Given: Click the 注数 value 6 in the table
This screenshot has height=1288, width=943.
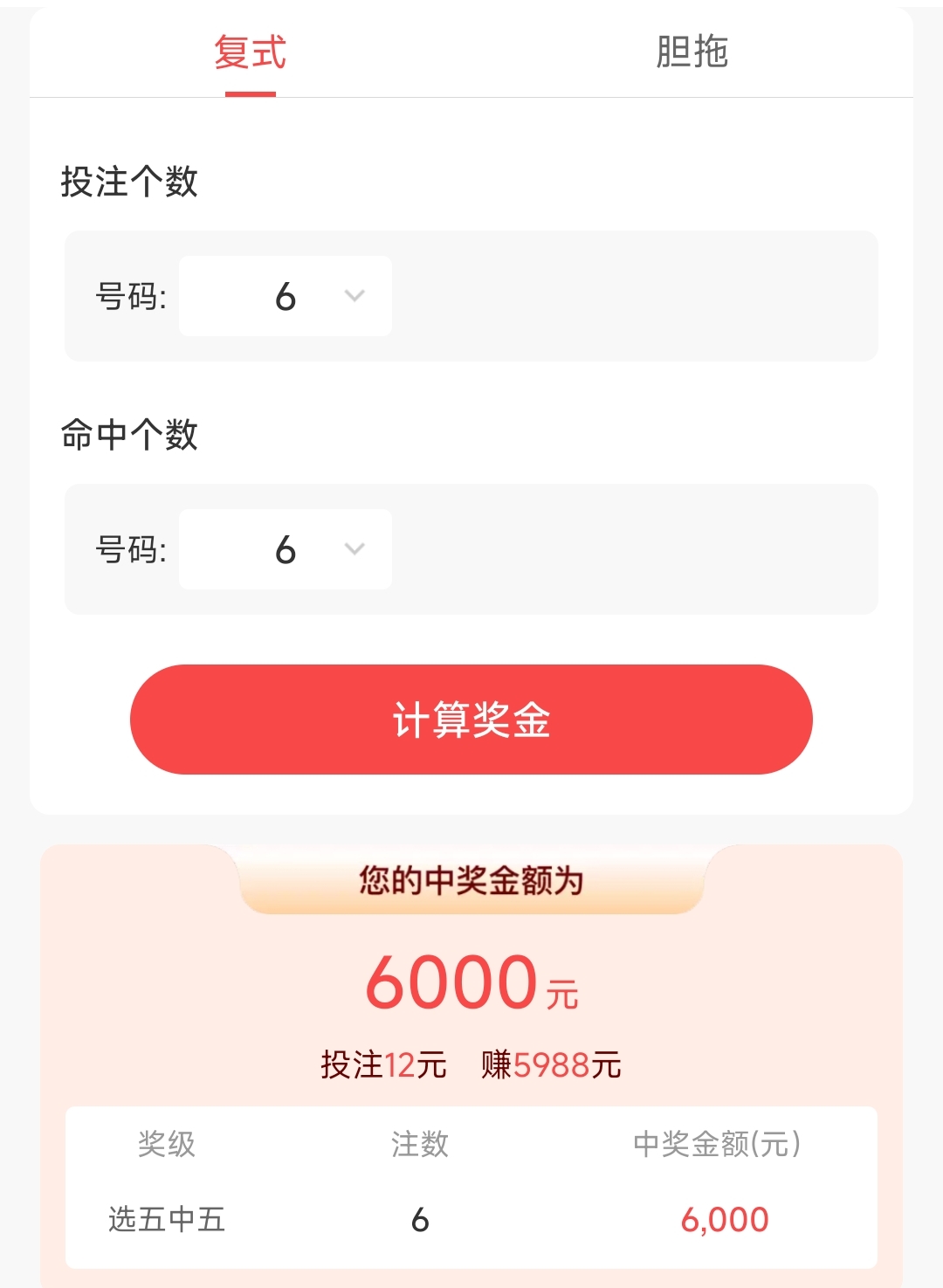Looking at the screenshot, I should (419, 1221).
